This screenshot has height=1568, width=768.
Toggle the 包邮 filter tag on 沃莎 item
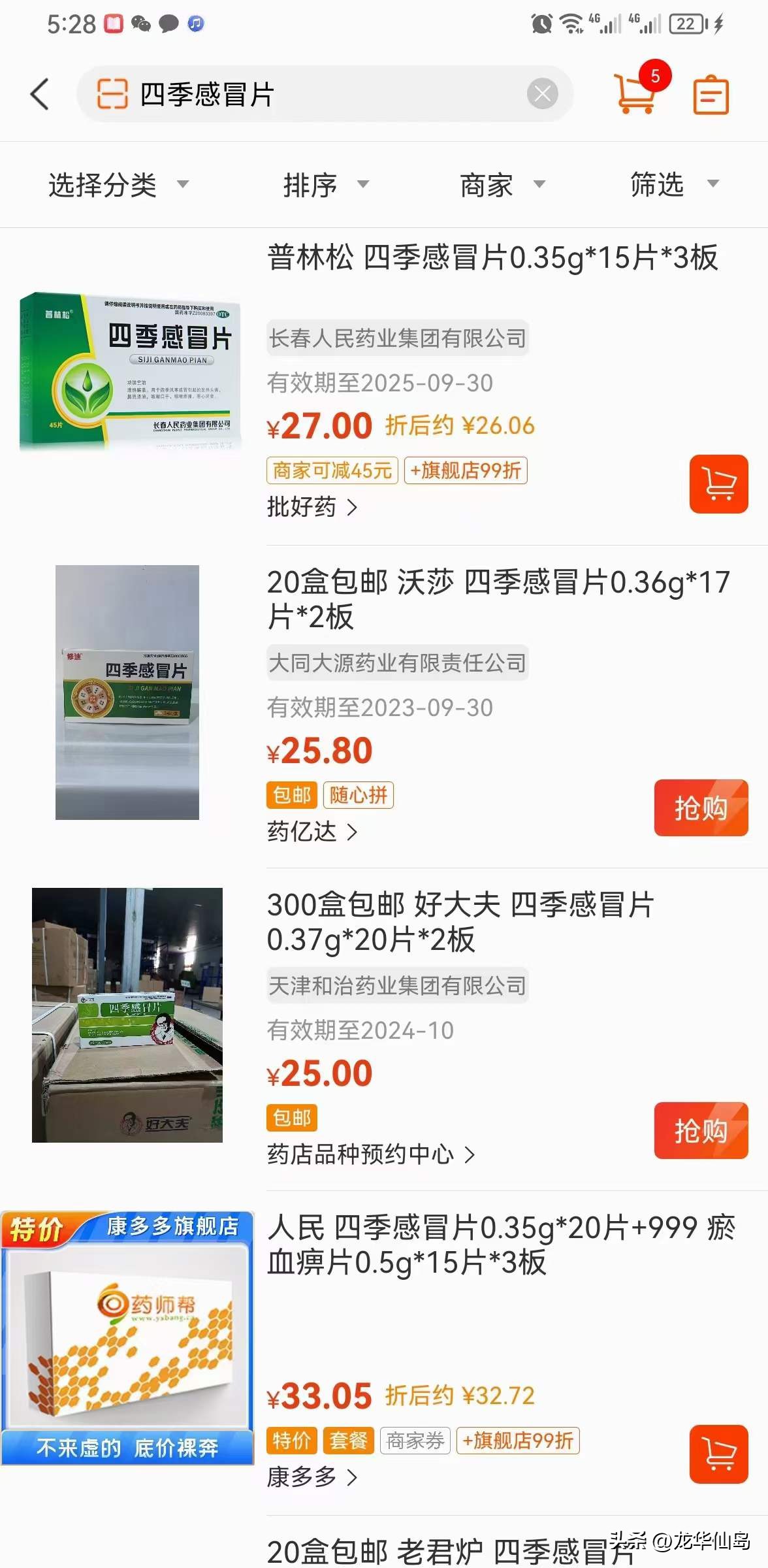click(291, 795)
